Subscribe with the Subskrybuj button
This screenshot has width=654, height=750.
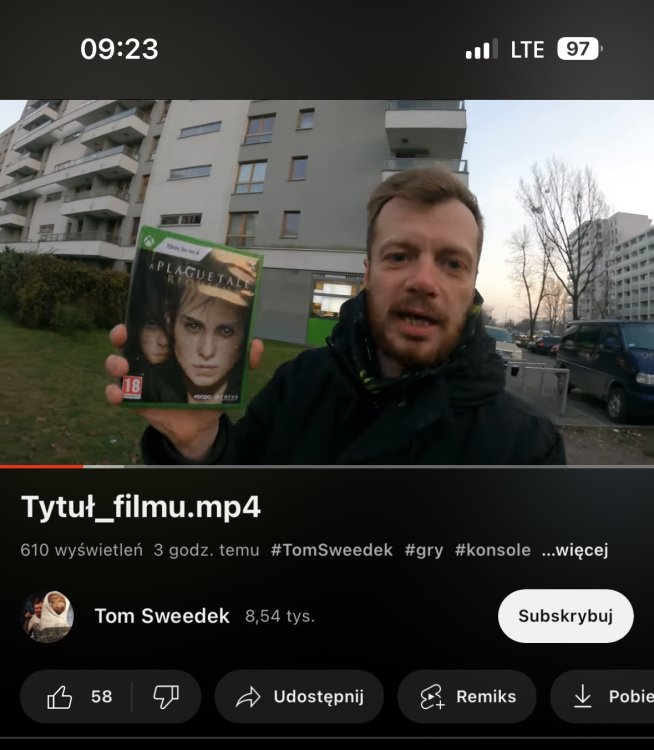point(565,616)
